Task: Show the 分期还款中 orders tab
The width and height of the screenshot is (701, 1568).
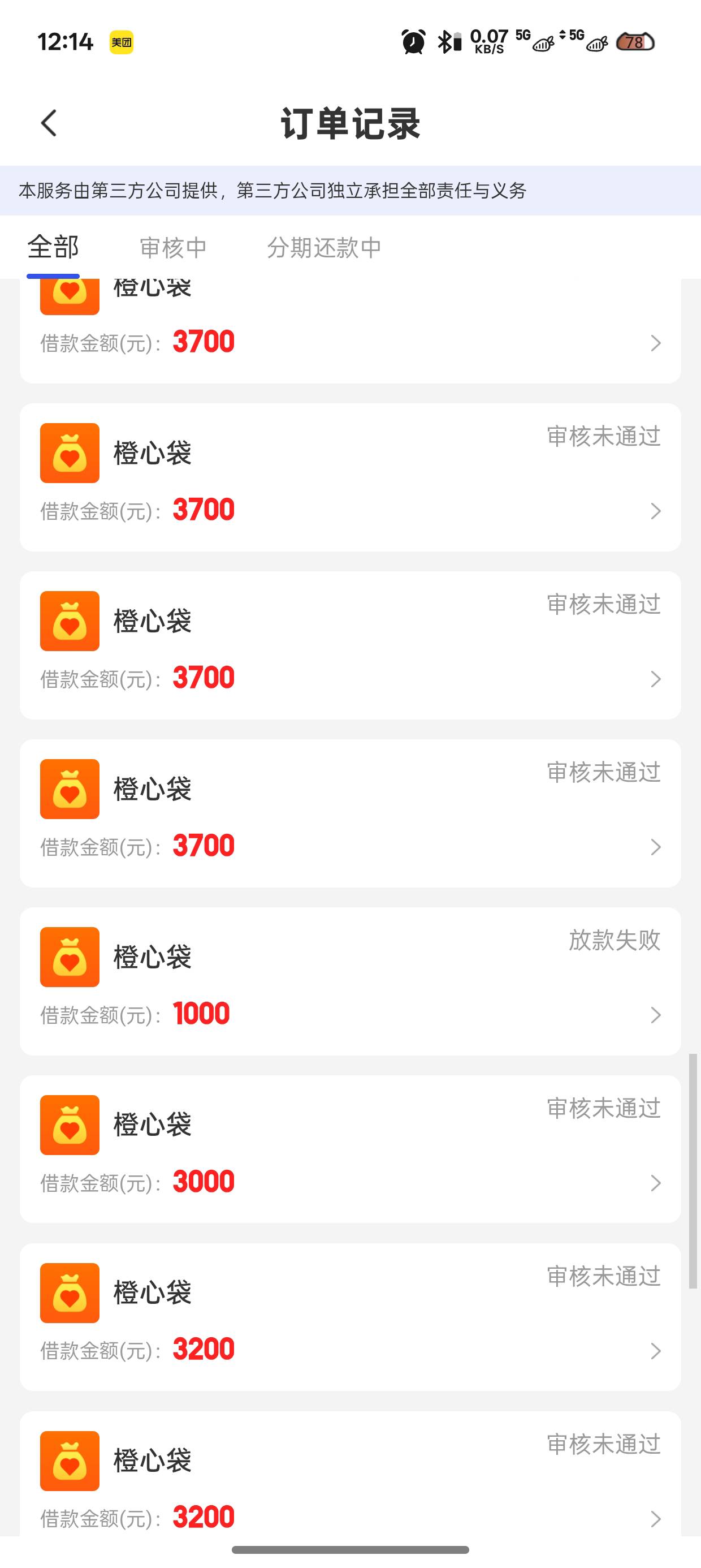Action: [324, 248]
